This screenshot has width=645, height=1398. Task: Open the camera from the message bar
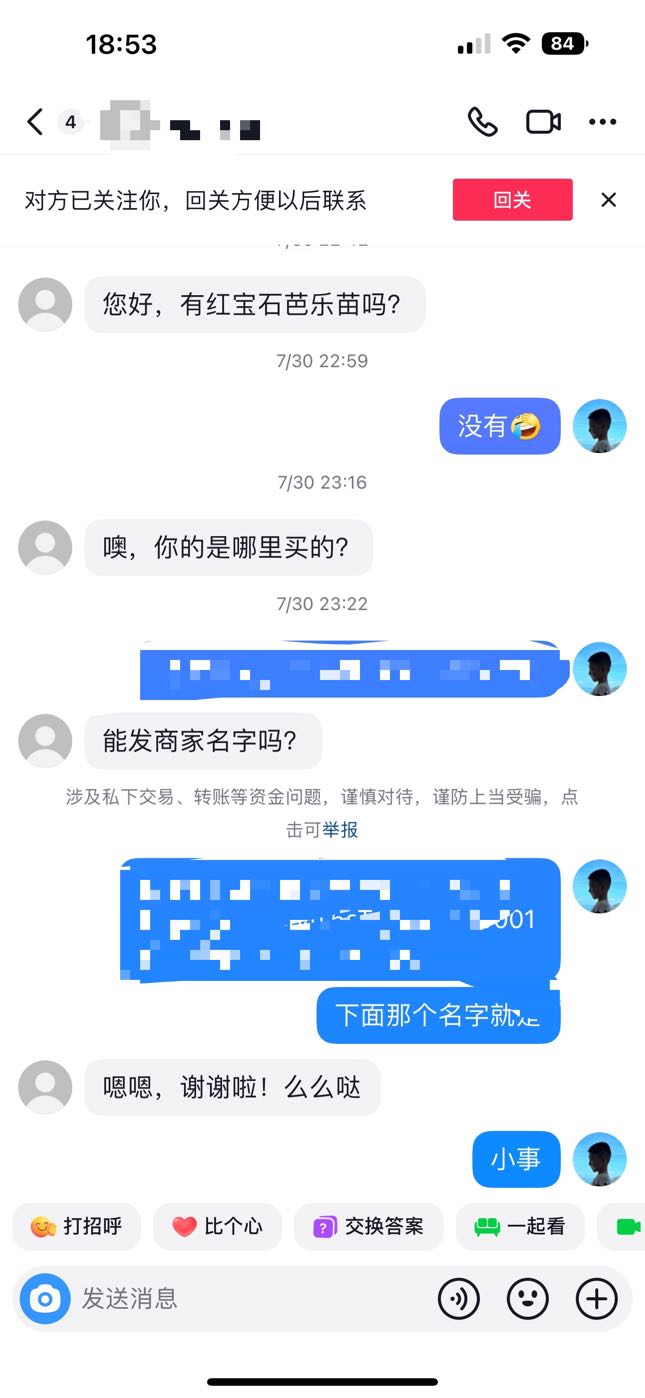[x=45, y=1299]
